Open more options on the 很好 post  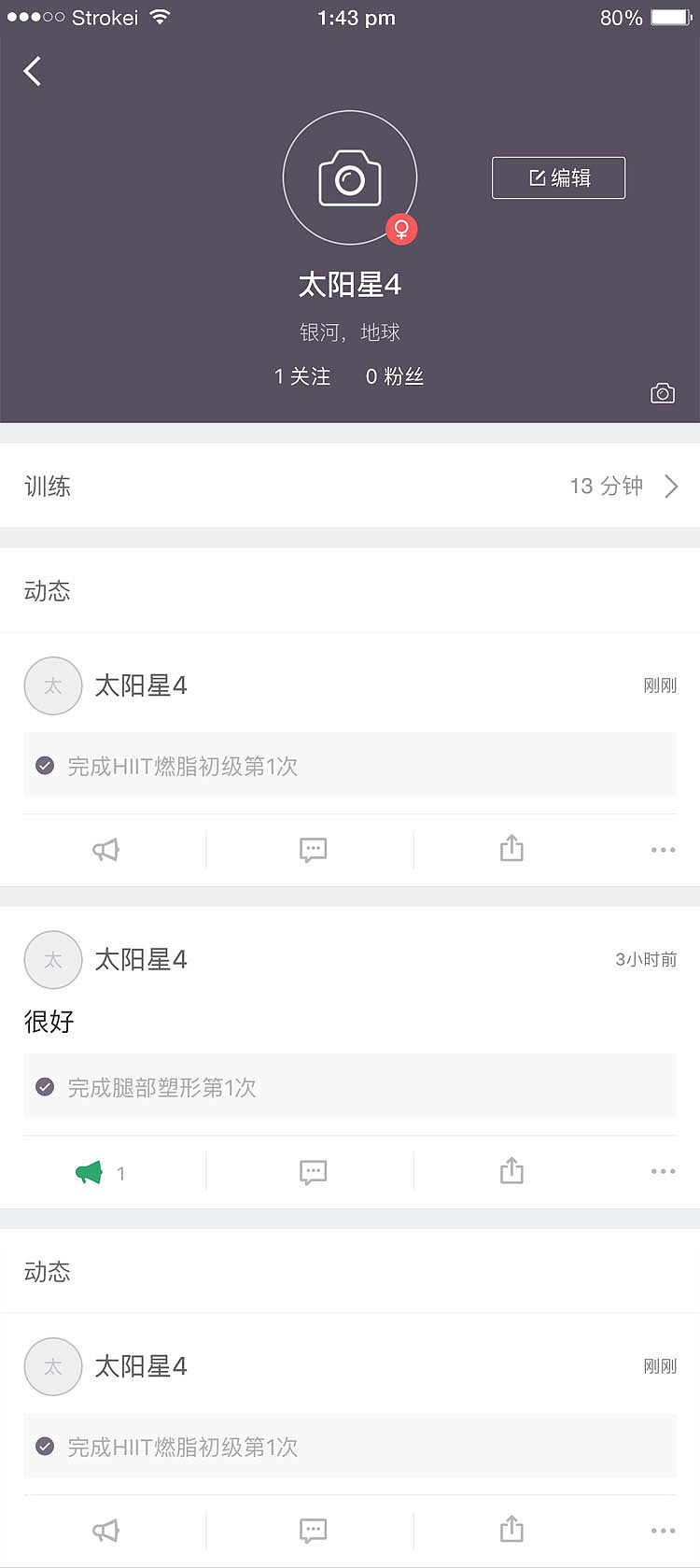click(663, 1170)
